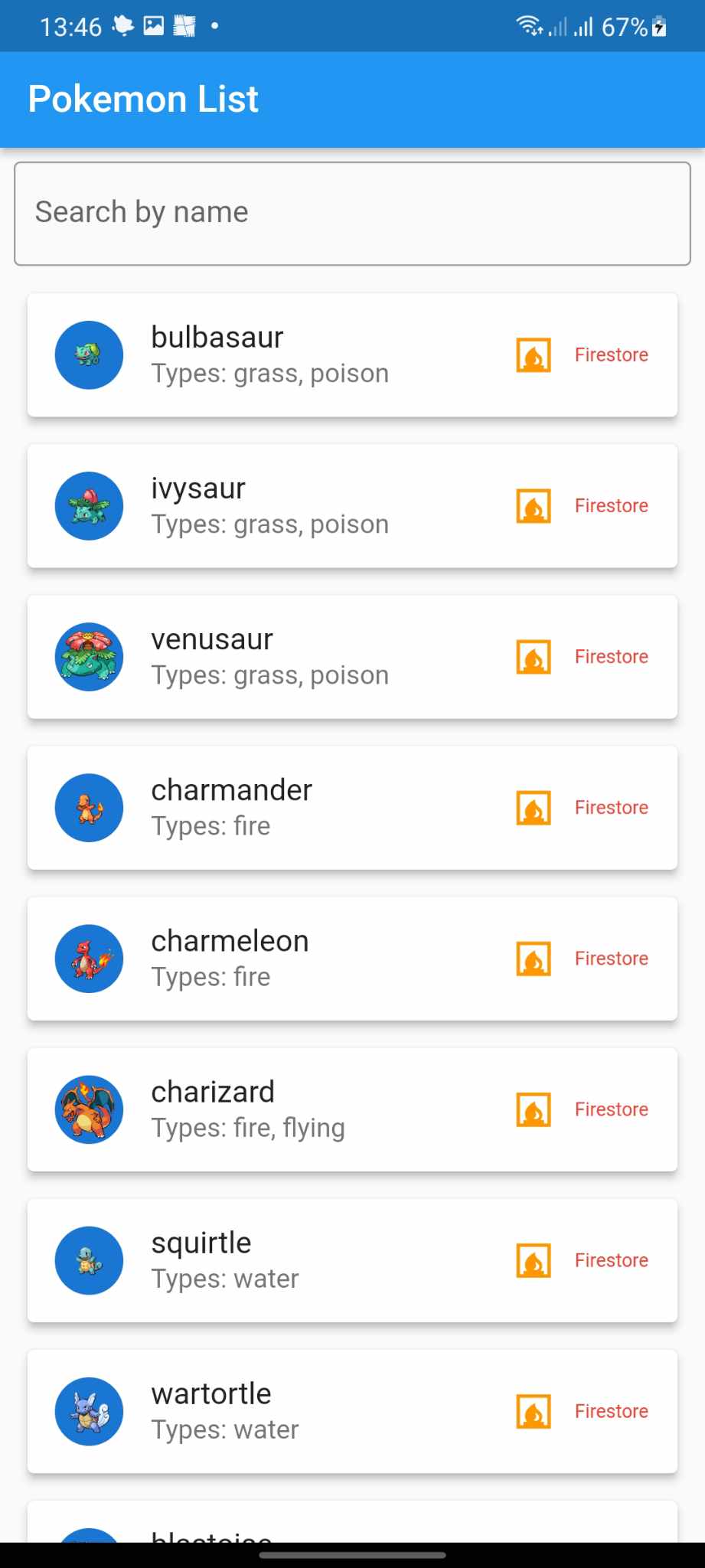Click the Firestore icon next to venusaur

coord(533,656)
